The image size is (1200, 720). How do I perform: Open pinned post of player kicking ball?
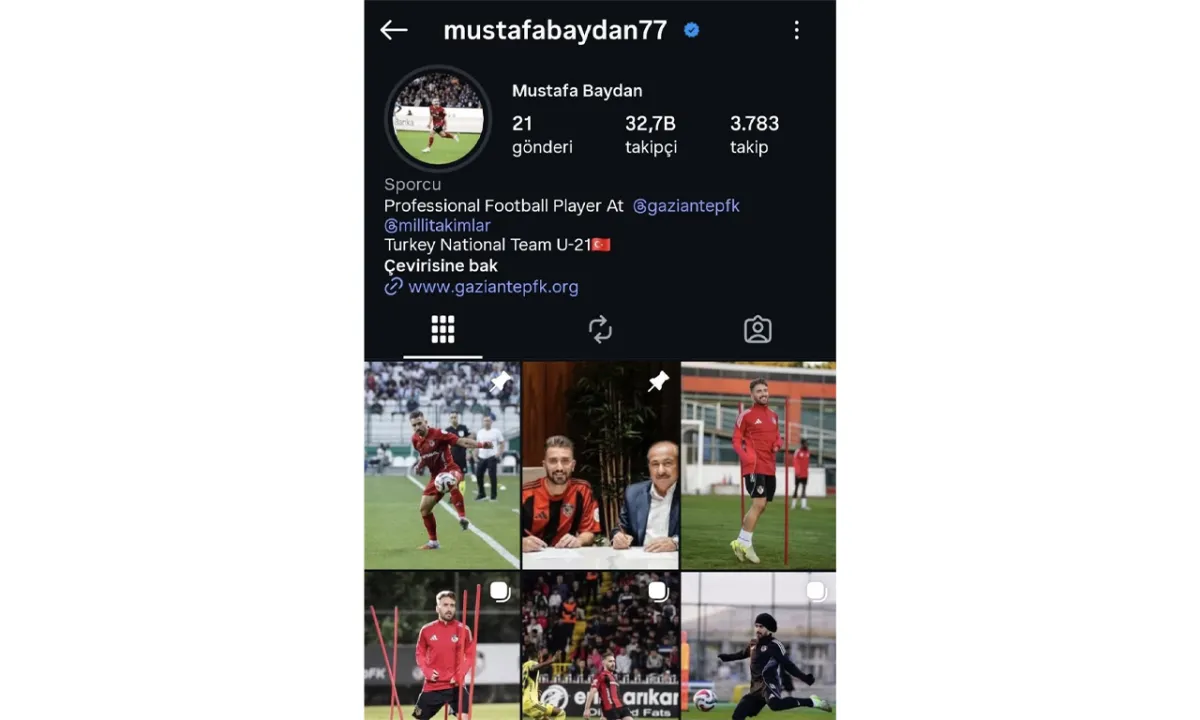pos(442,465)
